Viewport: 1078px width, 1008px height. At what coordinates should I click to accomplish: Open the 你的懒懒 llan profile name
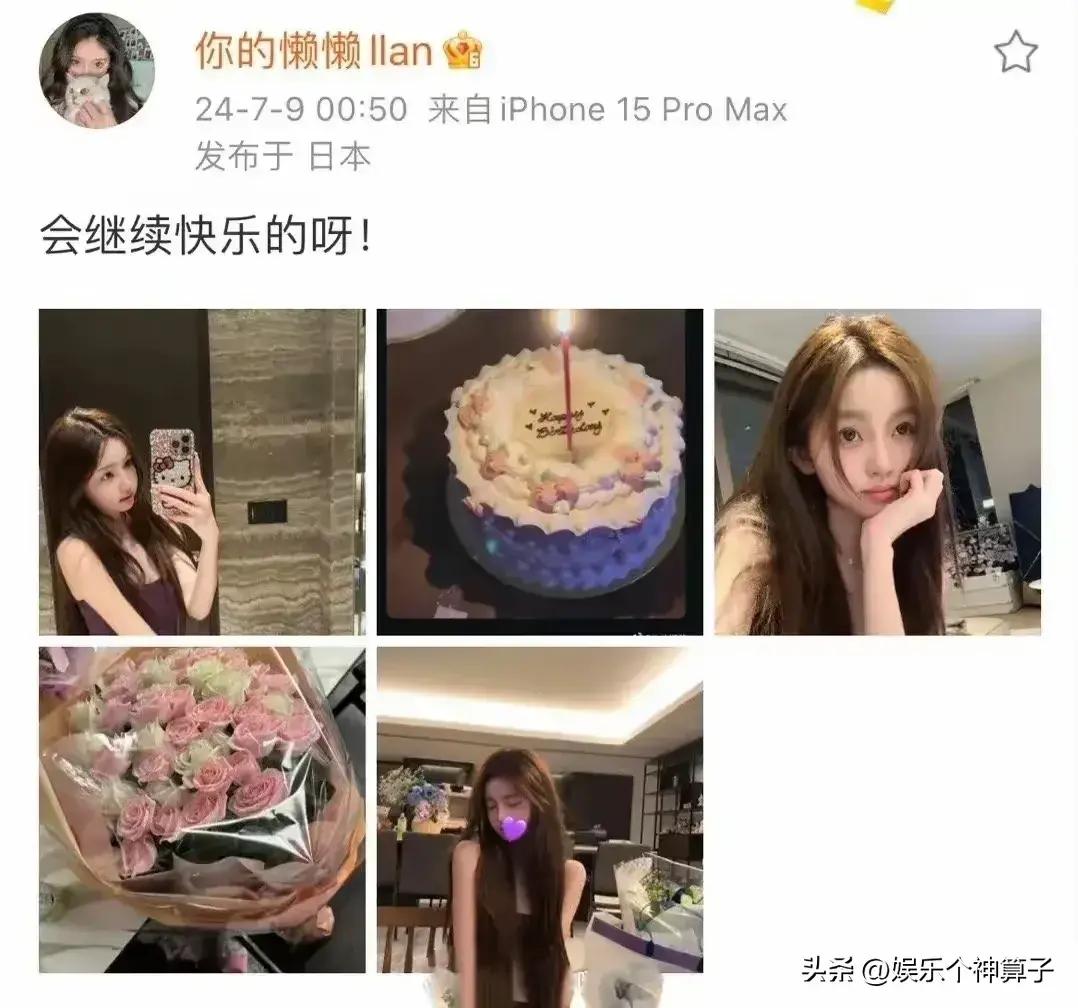[314, 52]
